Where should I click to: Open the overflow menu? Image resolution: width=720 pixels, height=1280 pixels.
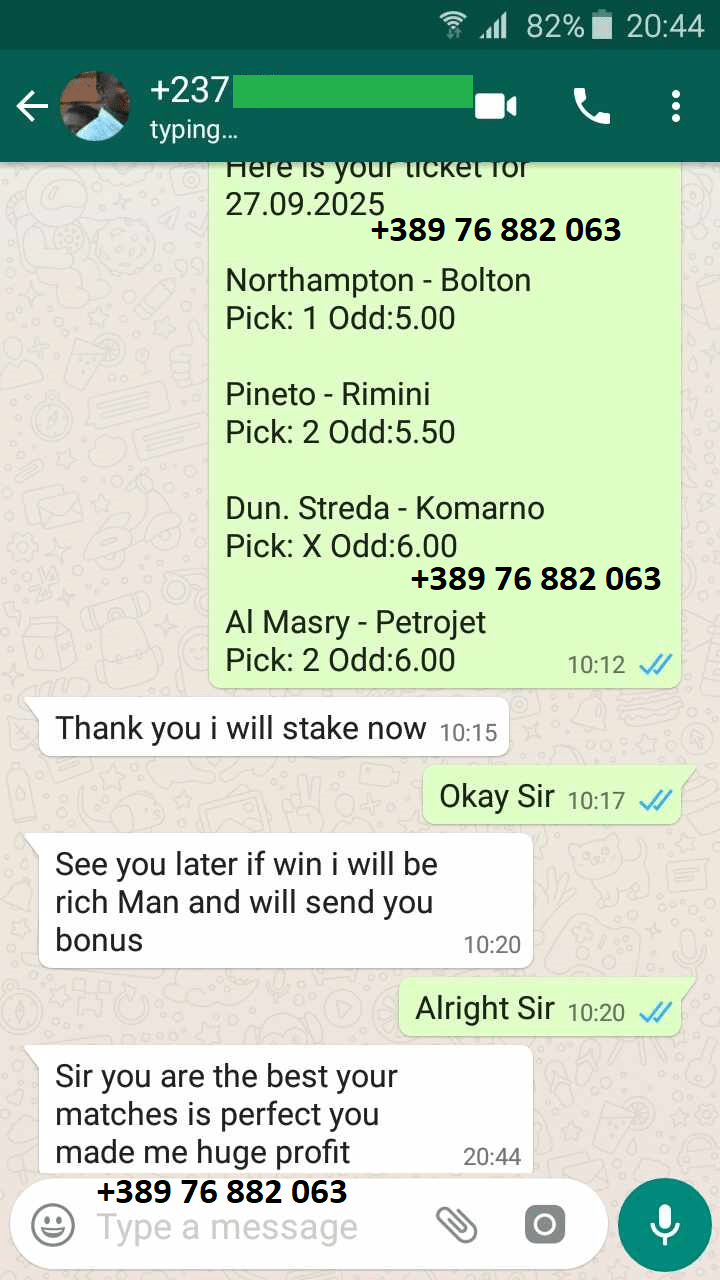click(x=676, y=106)
